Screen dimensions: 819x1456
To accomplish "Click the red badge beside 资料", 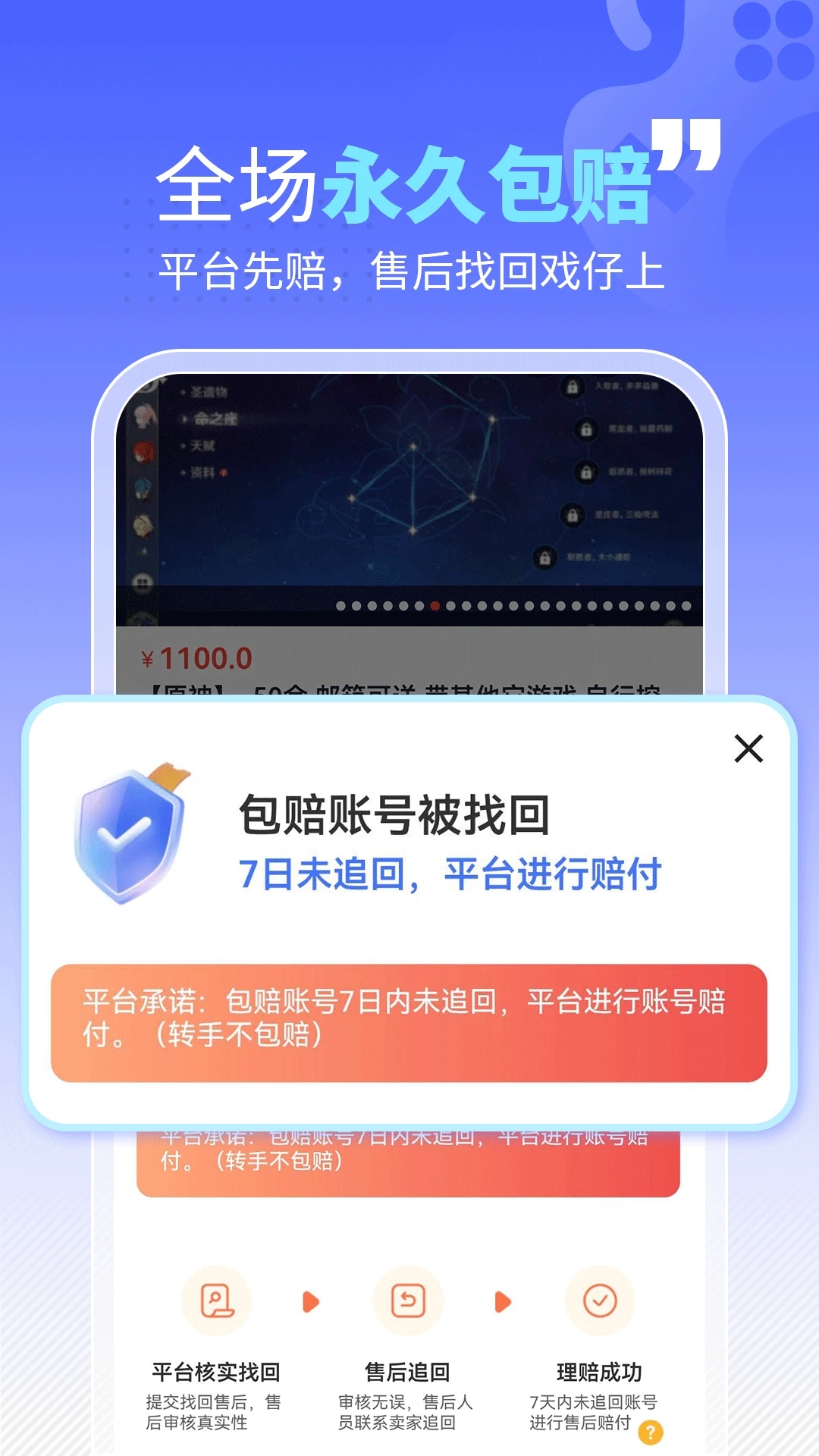I will pos(224,472).
